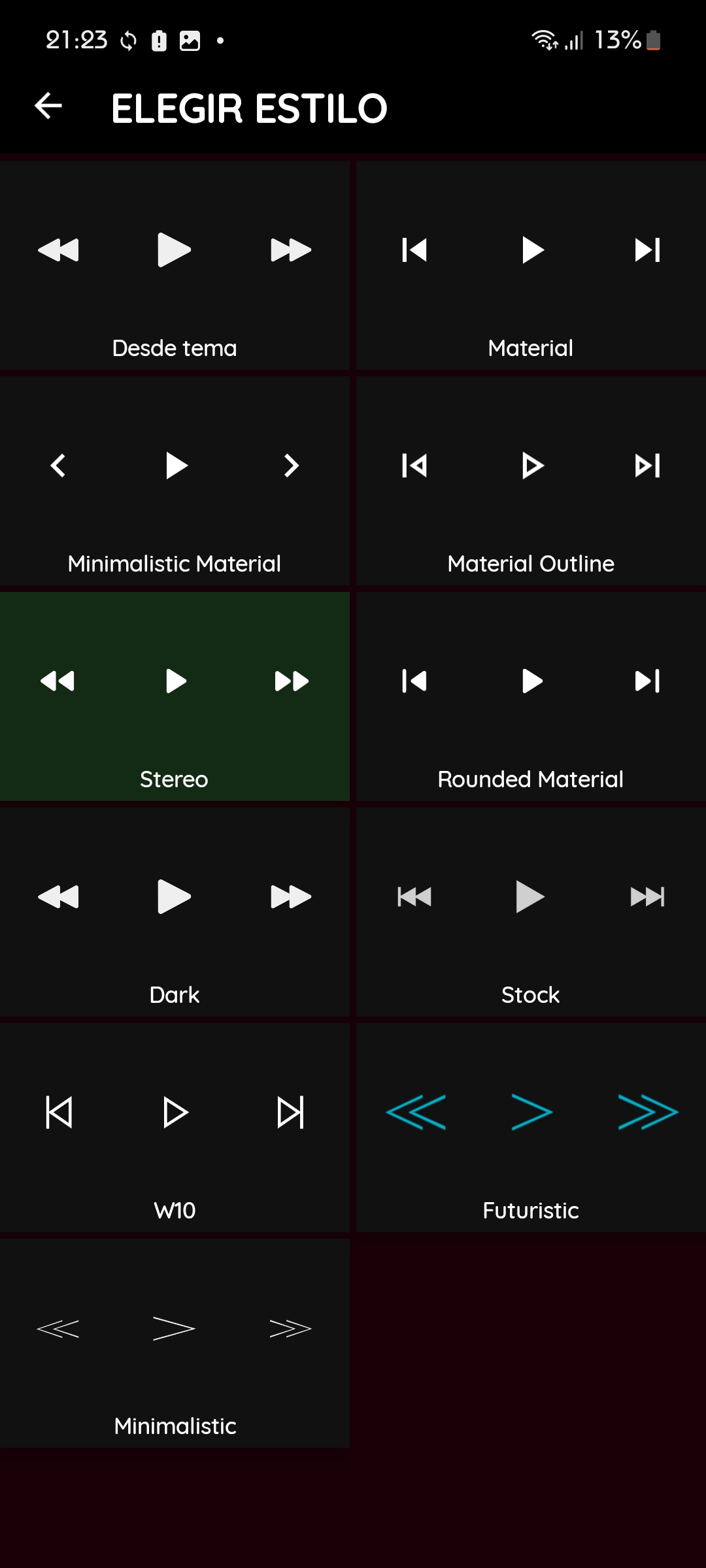The width and height of the screenshot is (706, 1568).
Task: Choose the Material style tile
Action: click(531, 265)
